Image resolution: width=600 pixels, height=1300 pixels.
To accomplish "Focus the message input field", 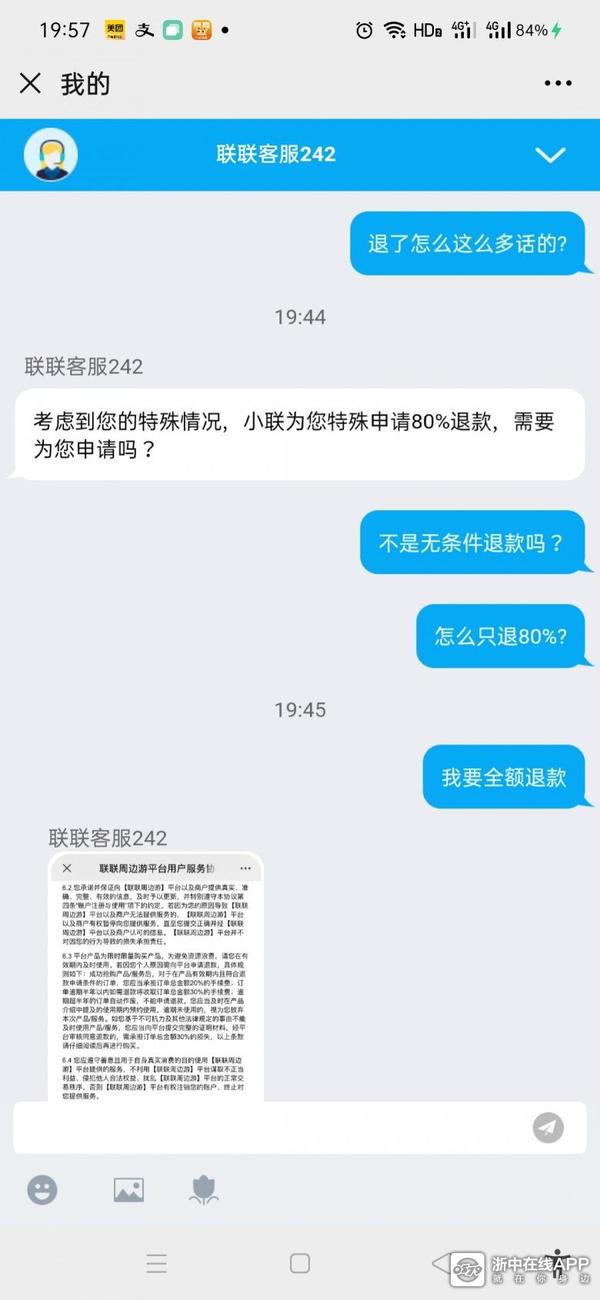I will [270, 1128].
